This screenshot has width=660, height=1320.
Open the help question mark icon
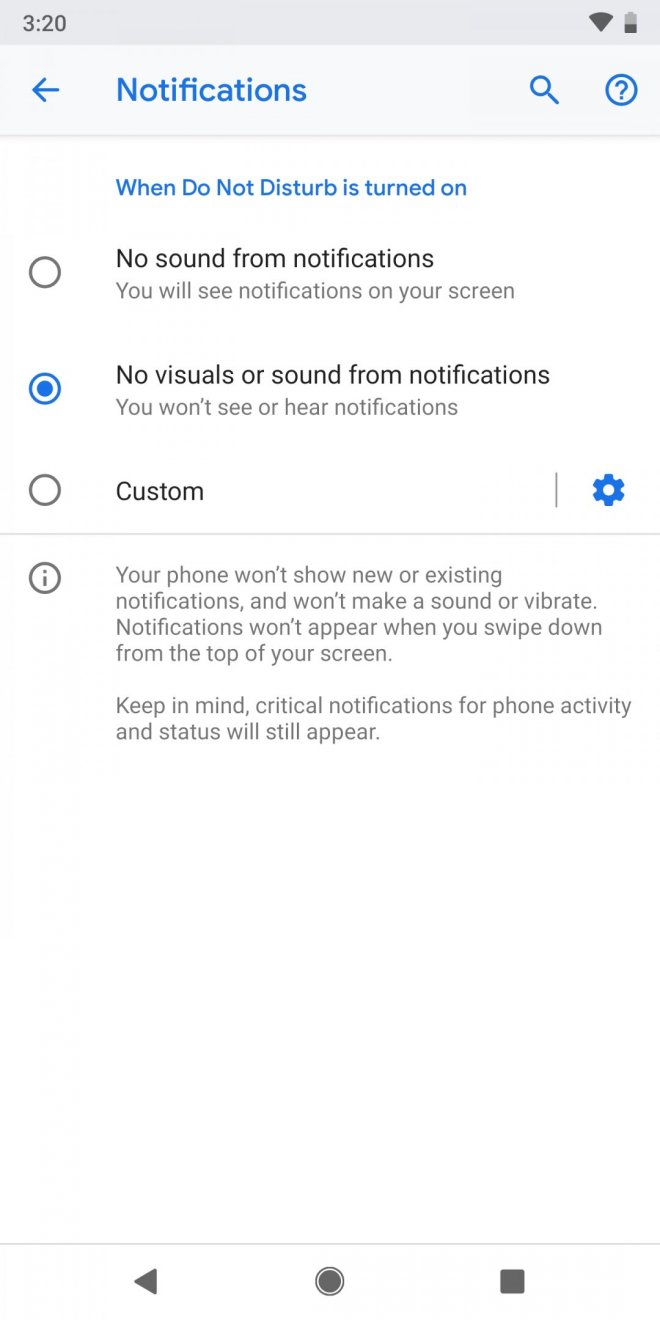[x=621, y=90]
